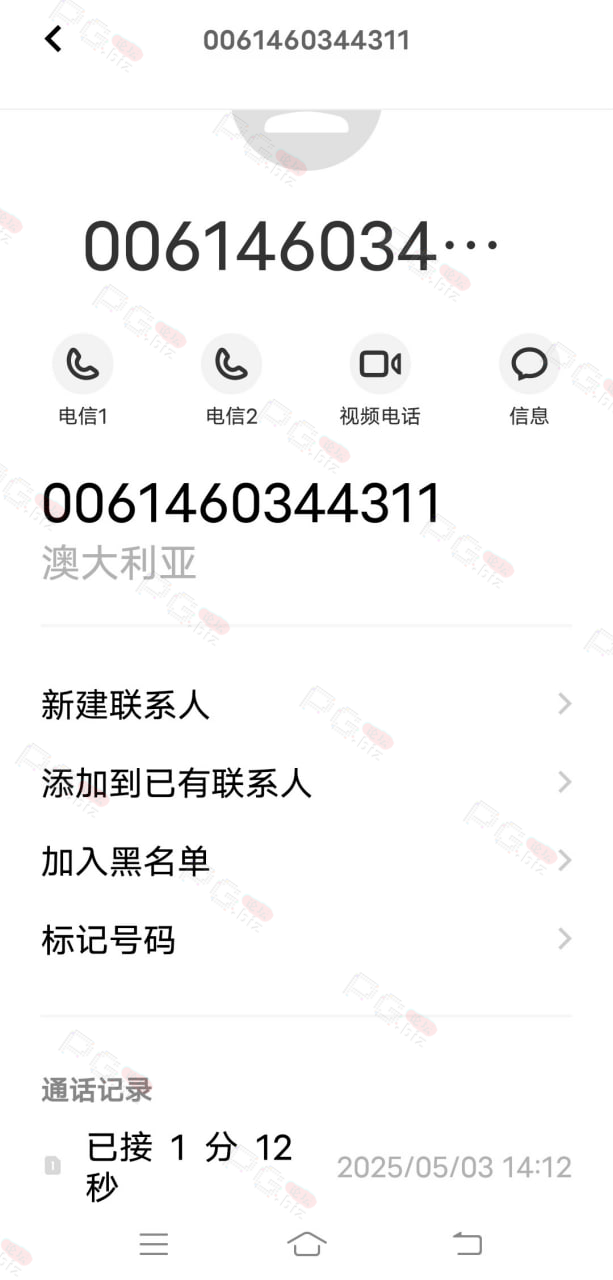Screen dimensions: 613x1280
Task: Open the 已接 1分12秒 call record
Action: coord(306,1166)
